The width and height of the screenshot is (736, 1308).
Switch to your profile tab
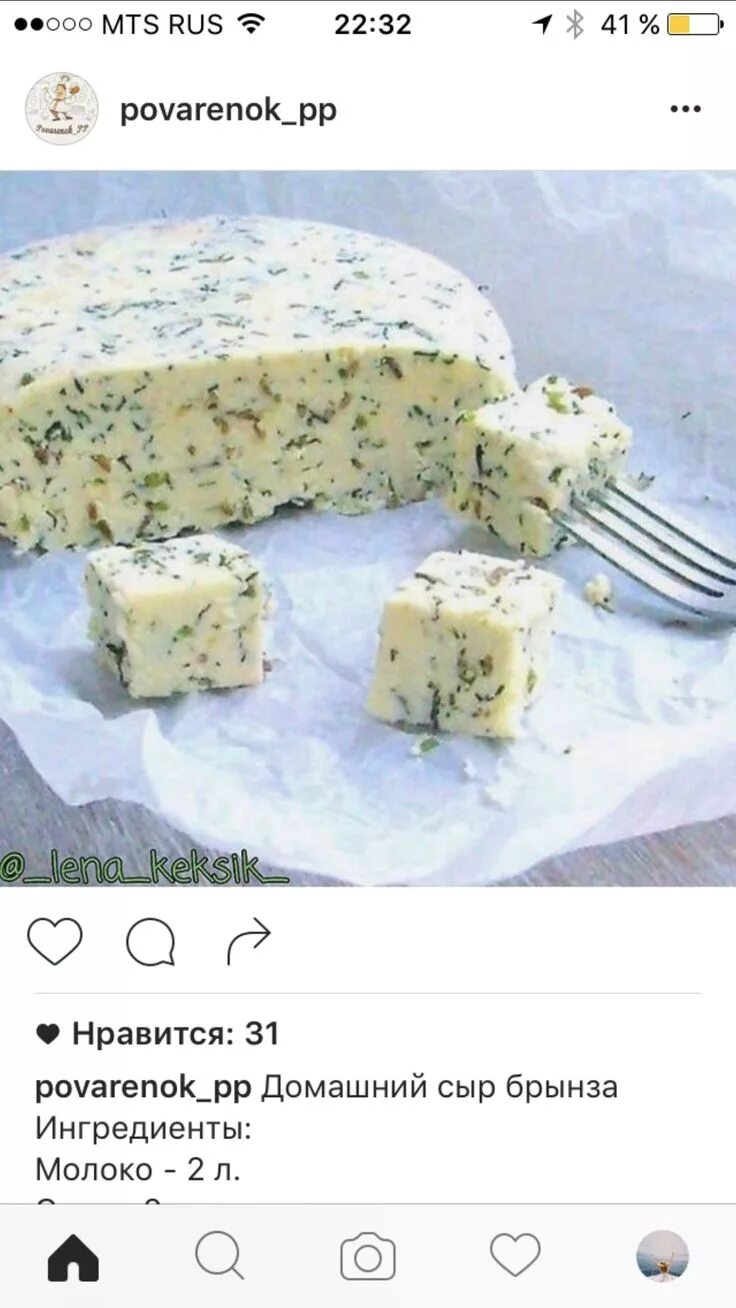(663, 1256)
